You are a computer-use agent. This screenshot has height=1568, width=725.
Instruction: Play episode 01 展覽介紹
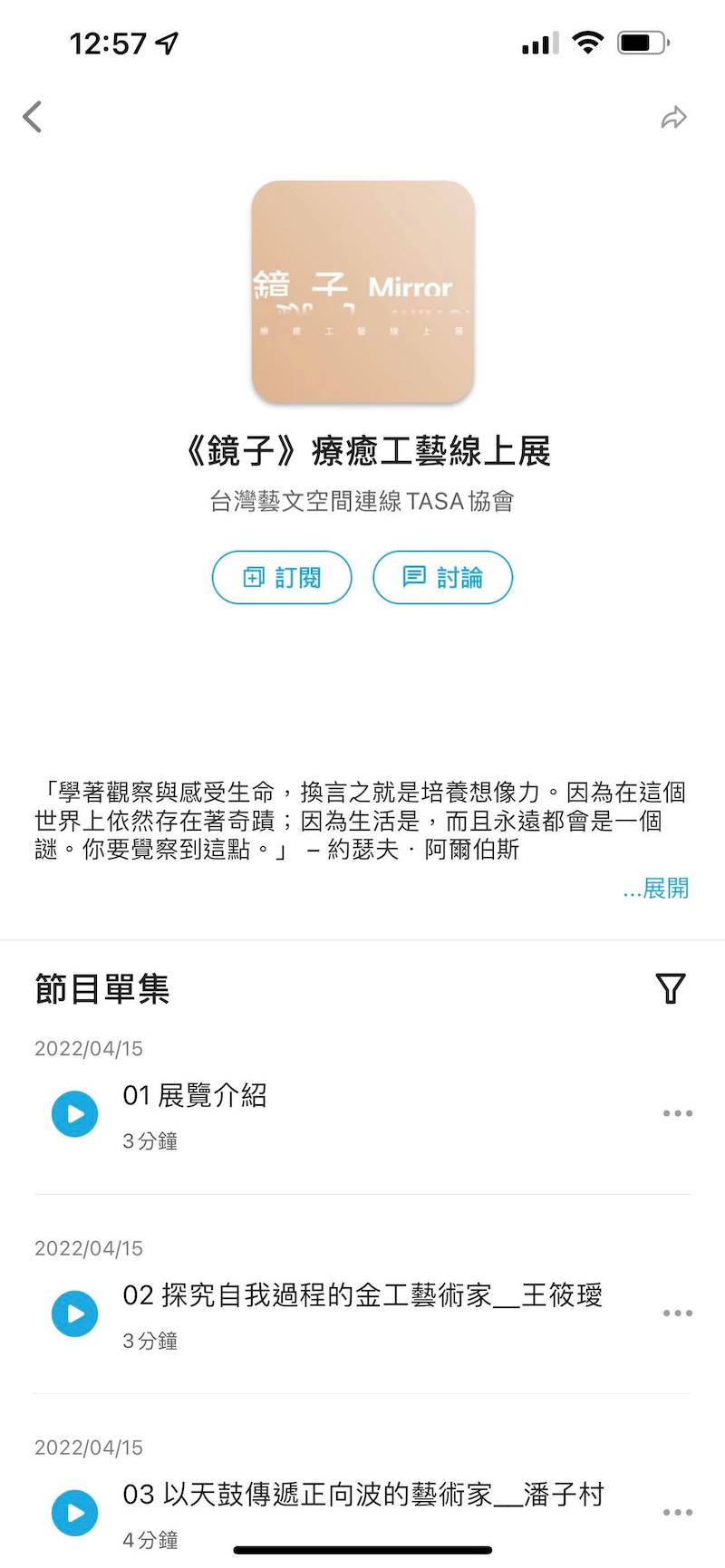click(x=74, y=1113)
